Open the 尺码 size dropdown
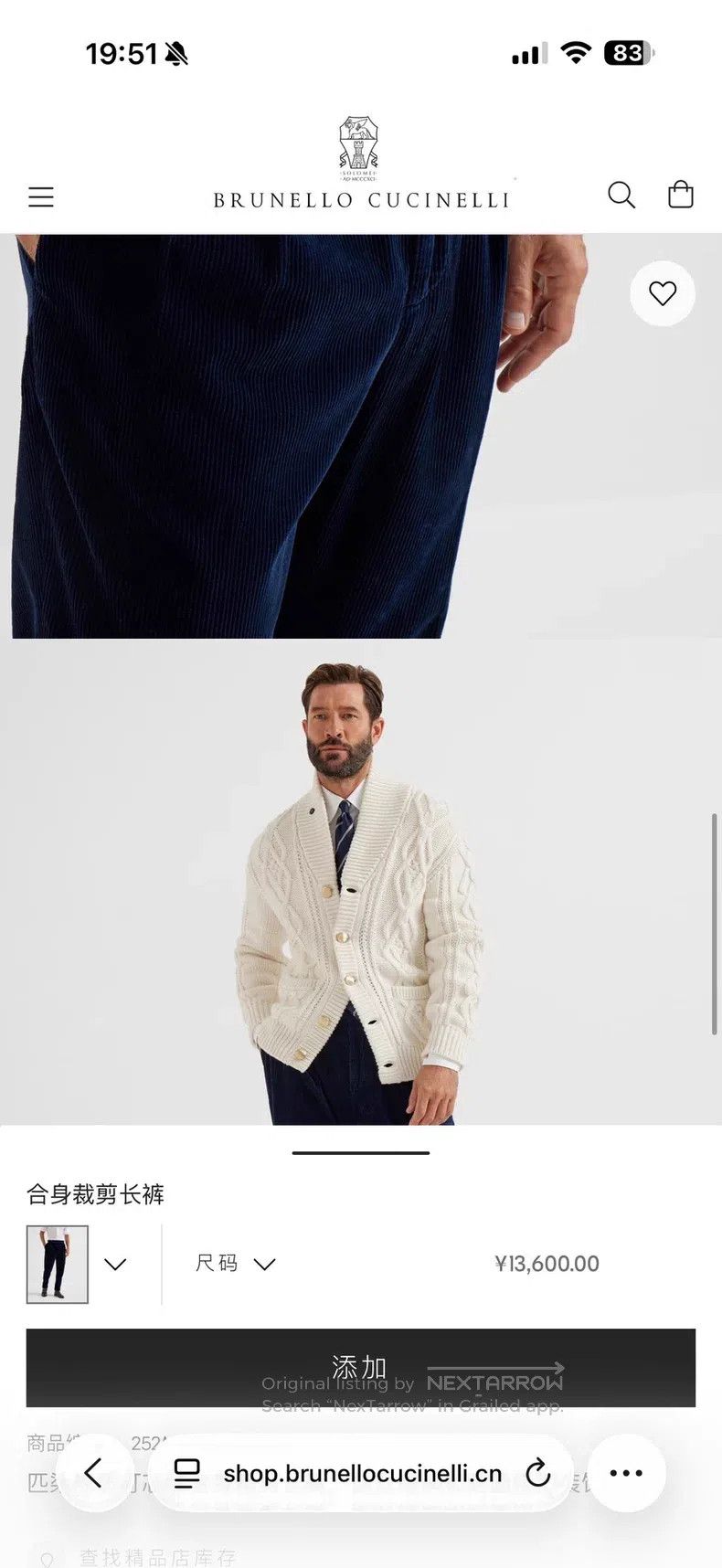Viewport: 722px width, 1568px height. 235,1264
